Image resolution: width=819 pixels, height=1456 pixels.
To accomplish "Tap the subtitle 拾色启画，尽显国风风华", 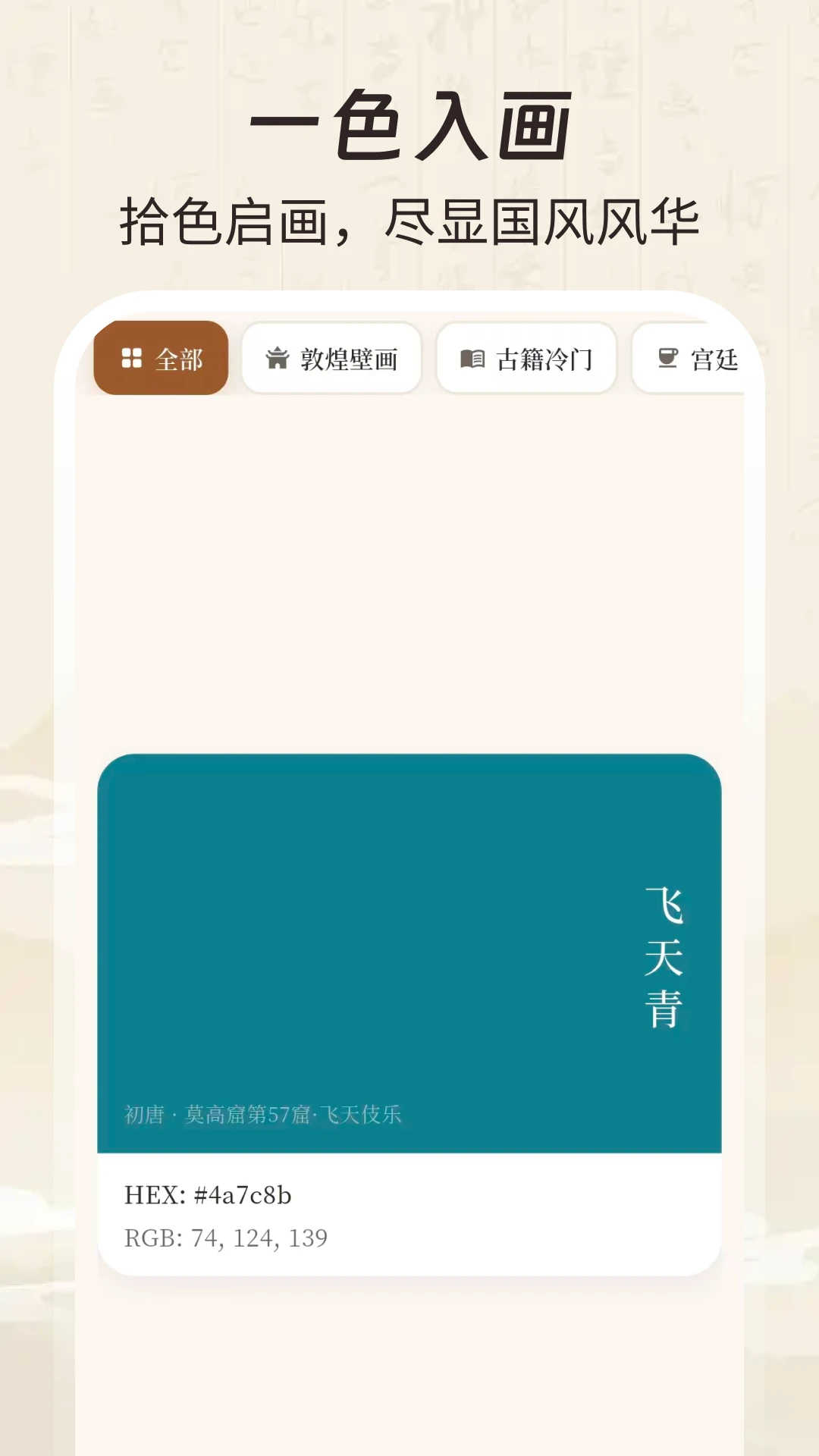I will pos(409,221).
